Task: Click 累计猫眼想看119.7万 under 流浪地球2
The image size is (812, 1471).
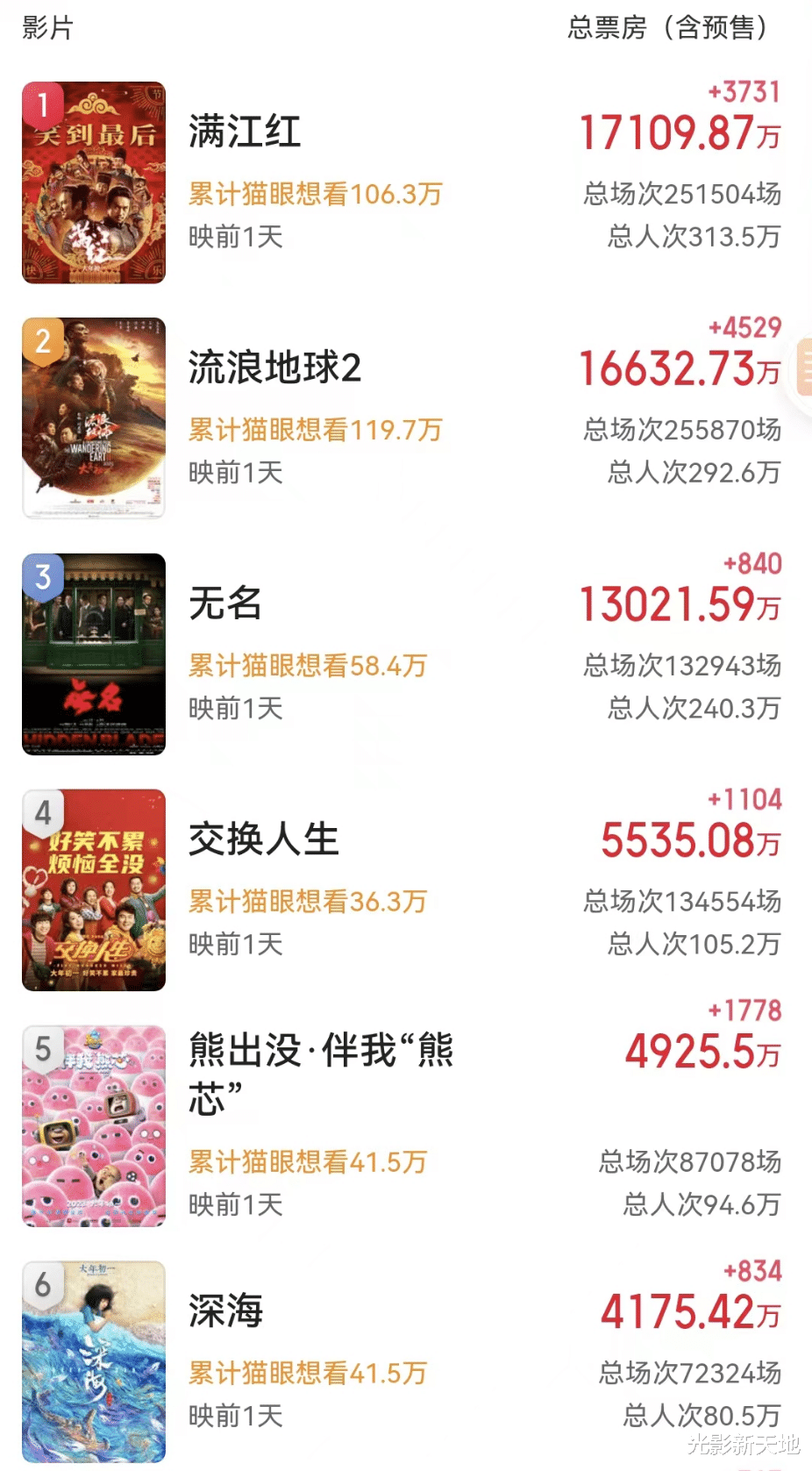Action: click(313, 430)
